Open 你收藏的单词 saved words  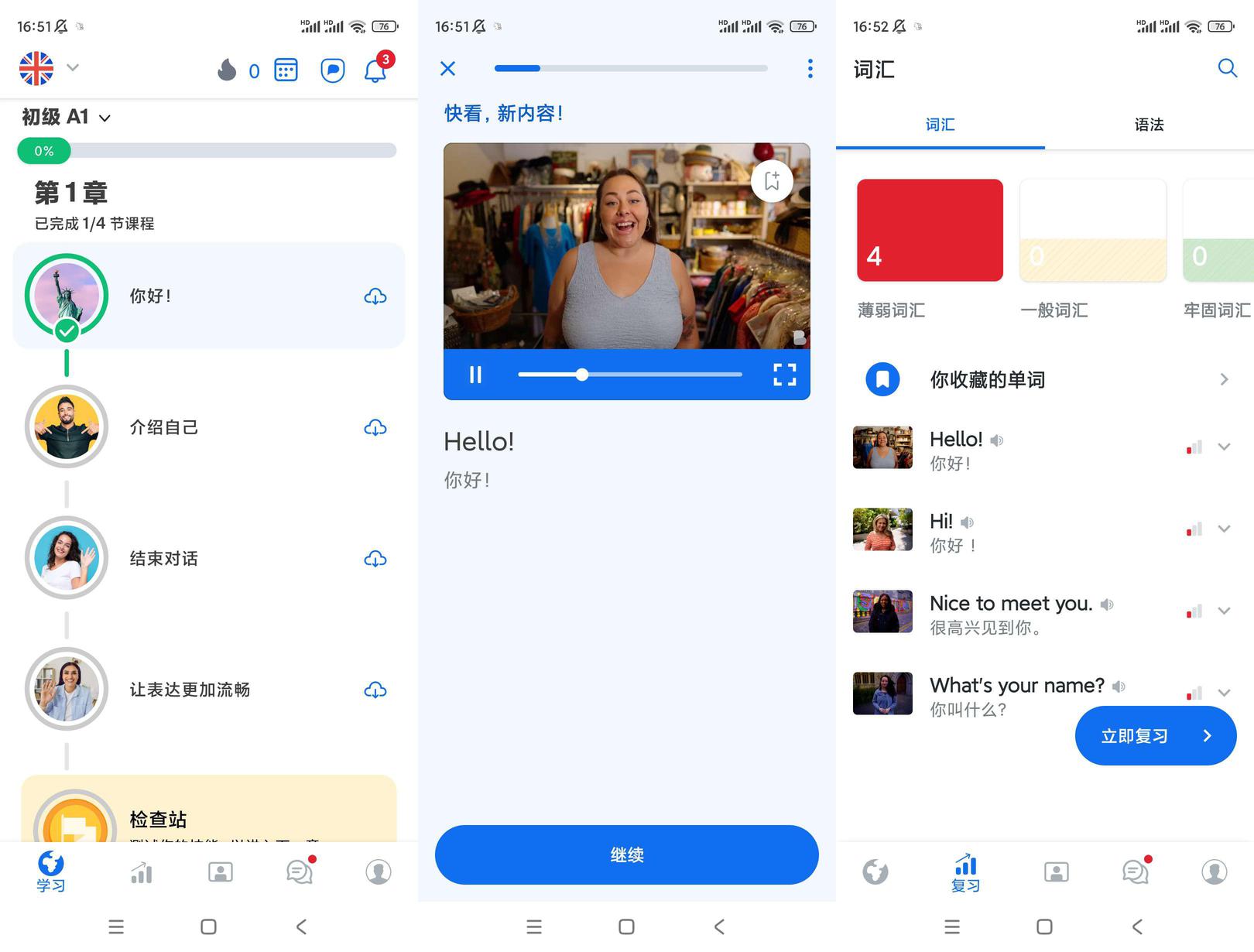[x=1045, y=379]
